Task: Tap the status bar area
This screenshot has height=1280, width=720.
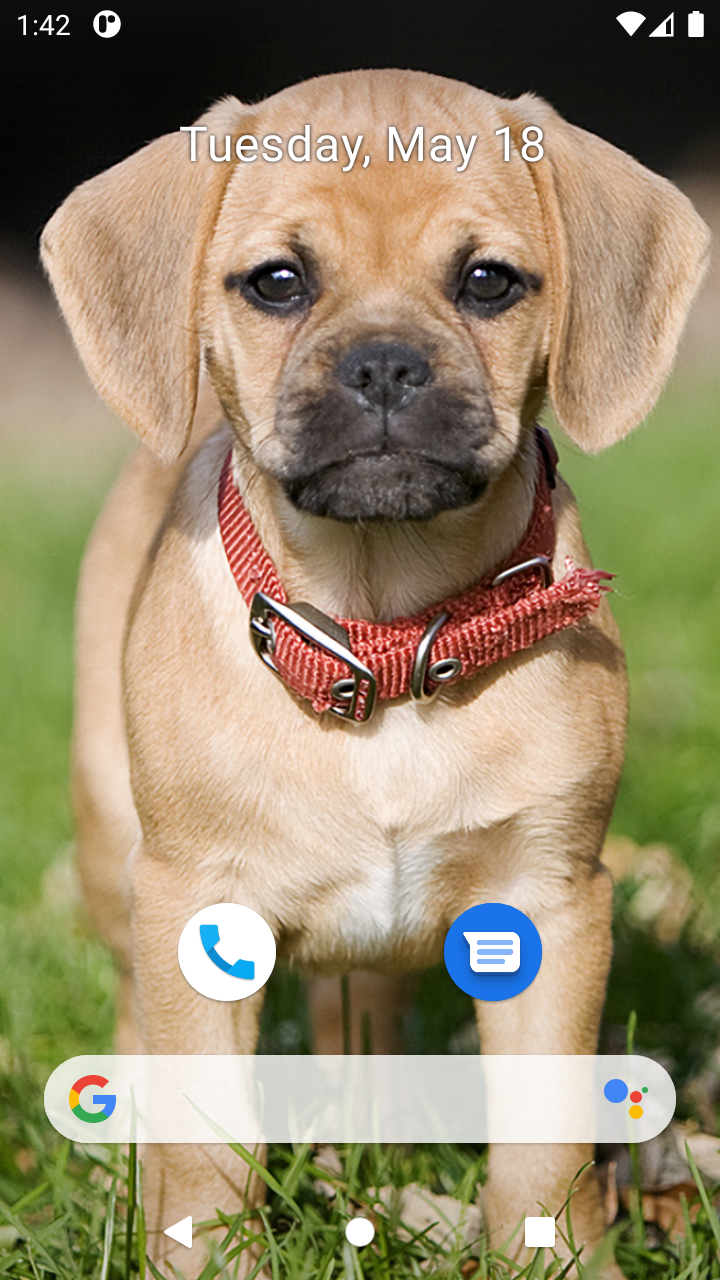Action: (x=360, y=24)
